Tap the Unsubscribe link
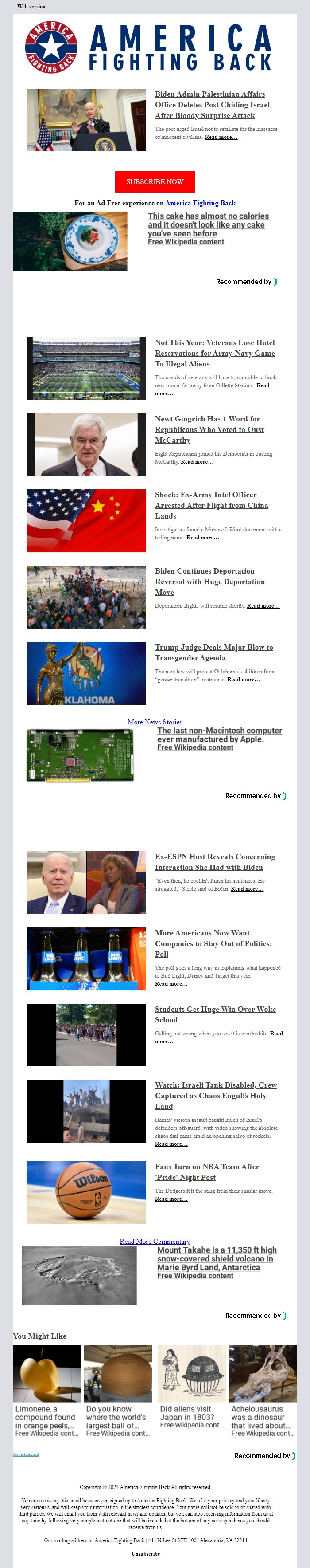The width and height of the screenshot is (310, 1568). tap(146, 1553)
